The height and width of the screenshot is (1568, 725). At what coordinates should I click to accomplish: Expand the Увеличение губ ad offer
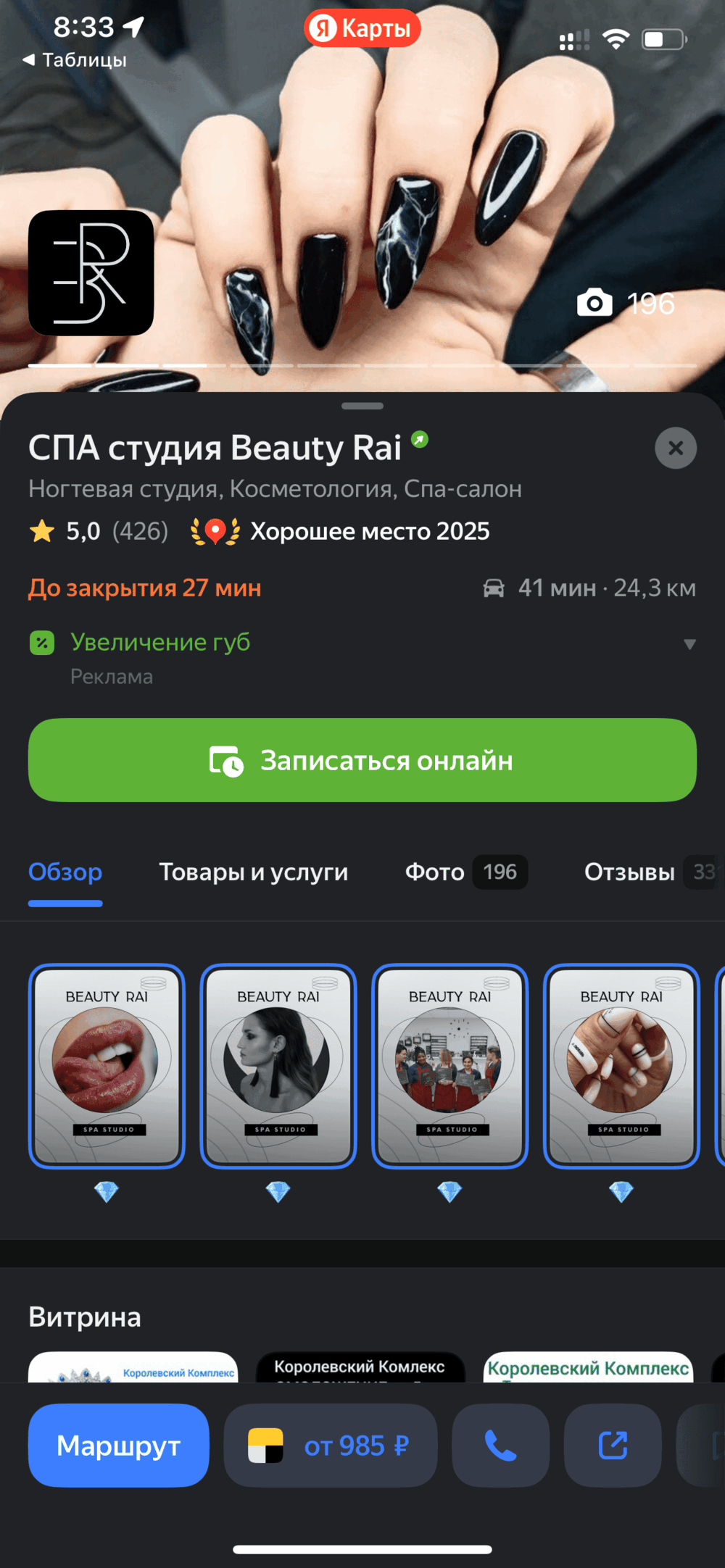coord(689,643)
